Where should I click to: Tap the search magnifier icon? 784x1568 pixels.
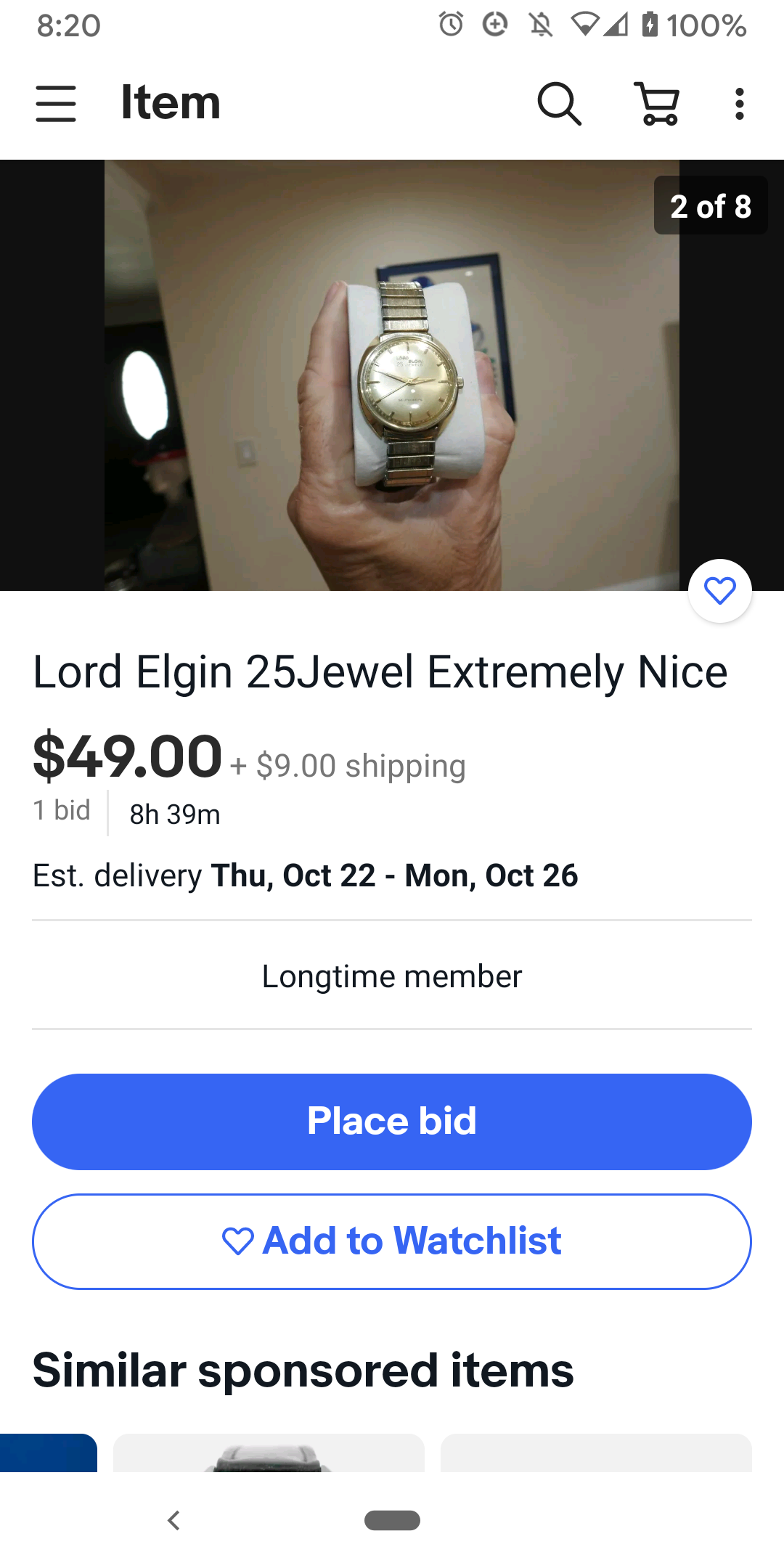click(558, 103)
